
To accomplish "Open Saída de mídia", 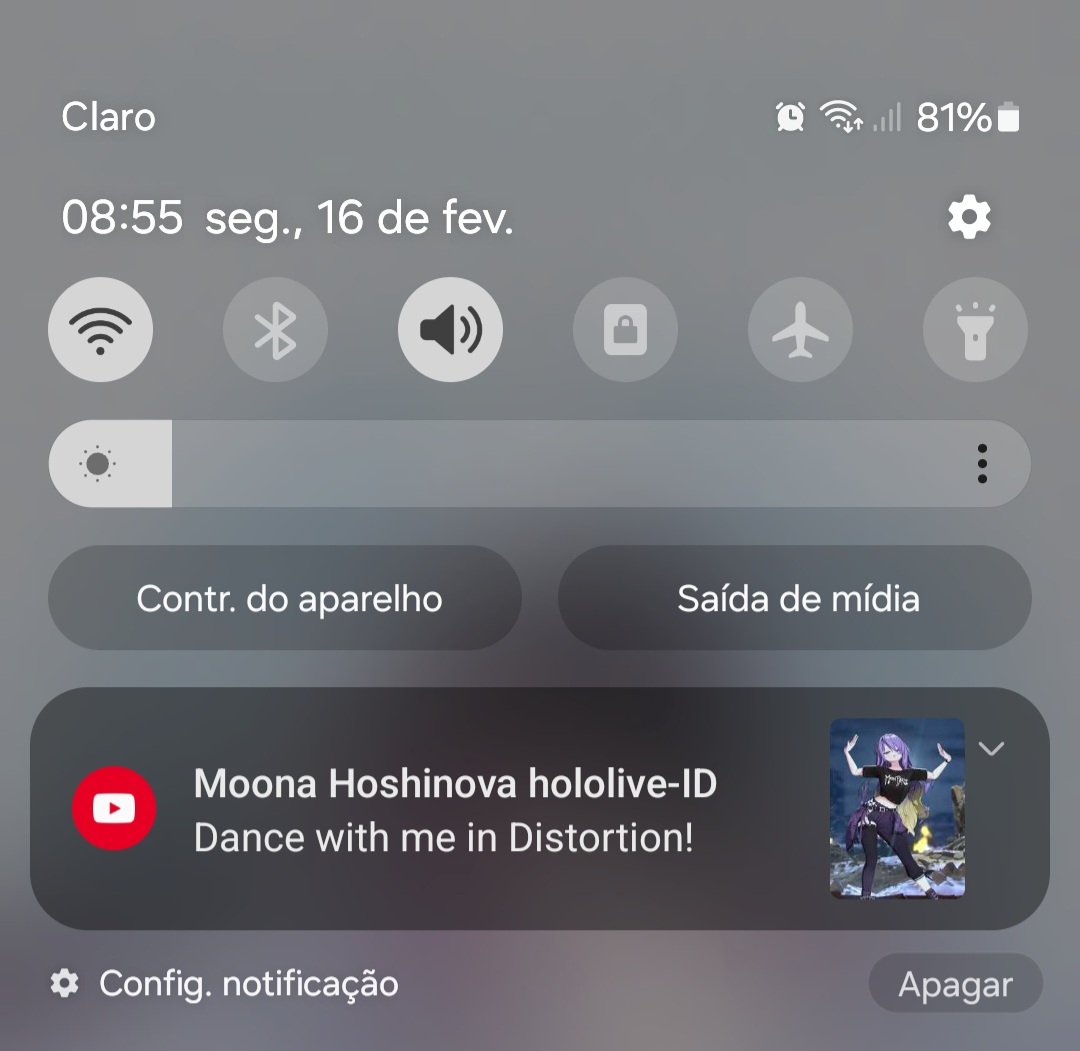I will (795, 598).
